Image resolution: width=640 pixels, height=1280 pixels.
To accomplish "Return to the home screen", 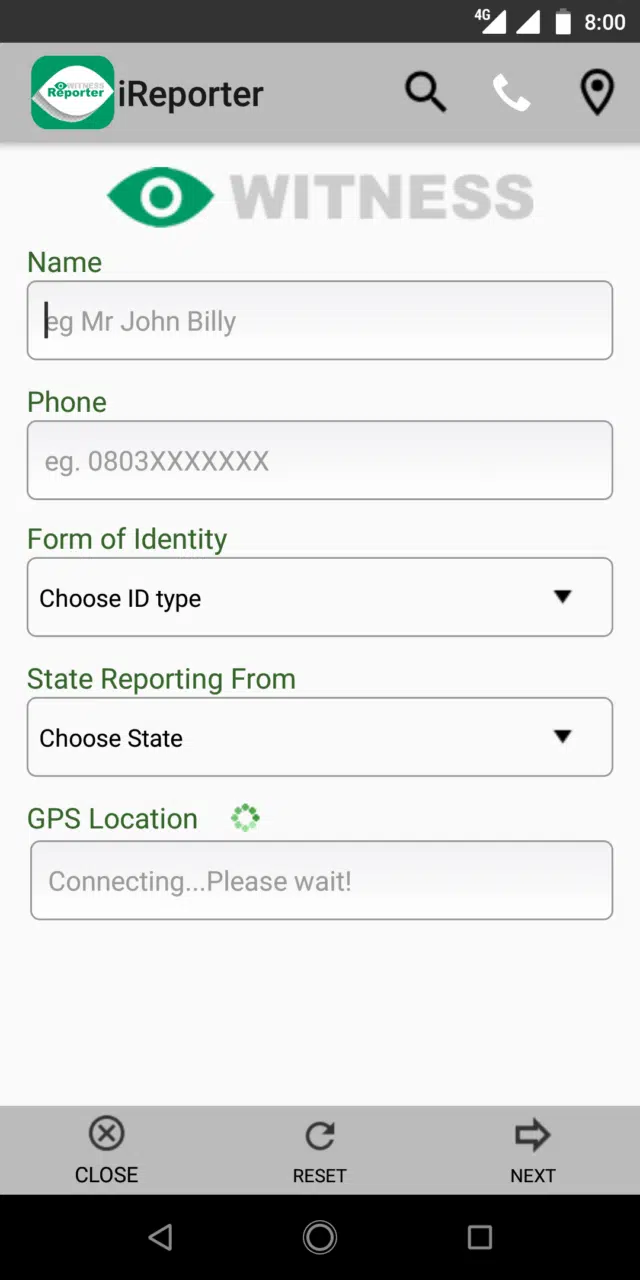I will (320, 1237).
